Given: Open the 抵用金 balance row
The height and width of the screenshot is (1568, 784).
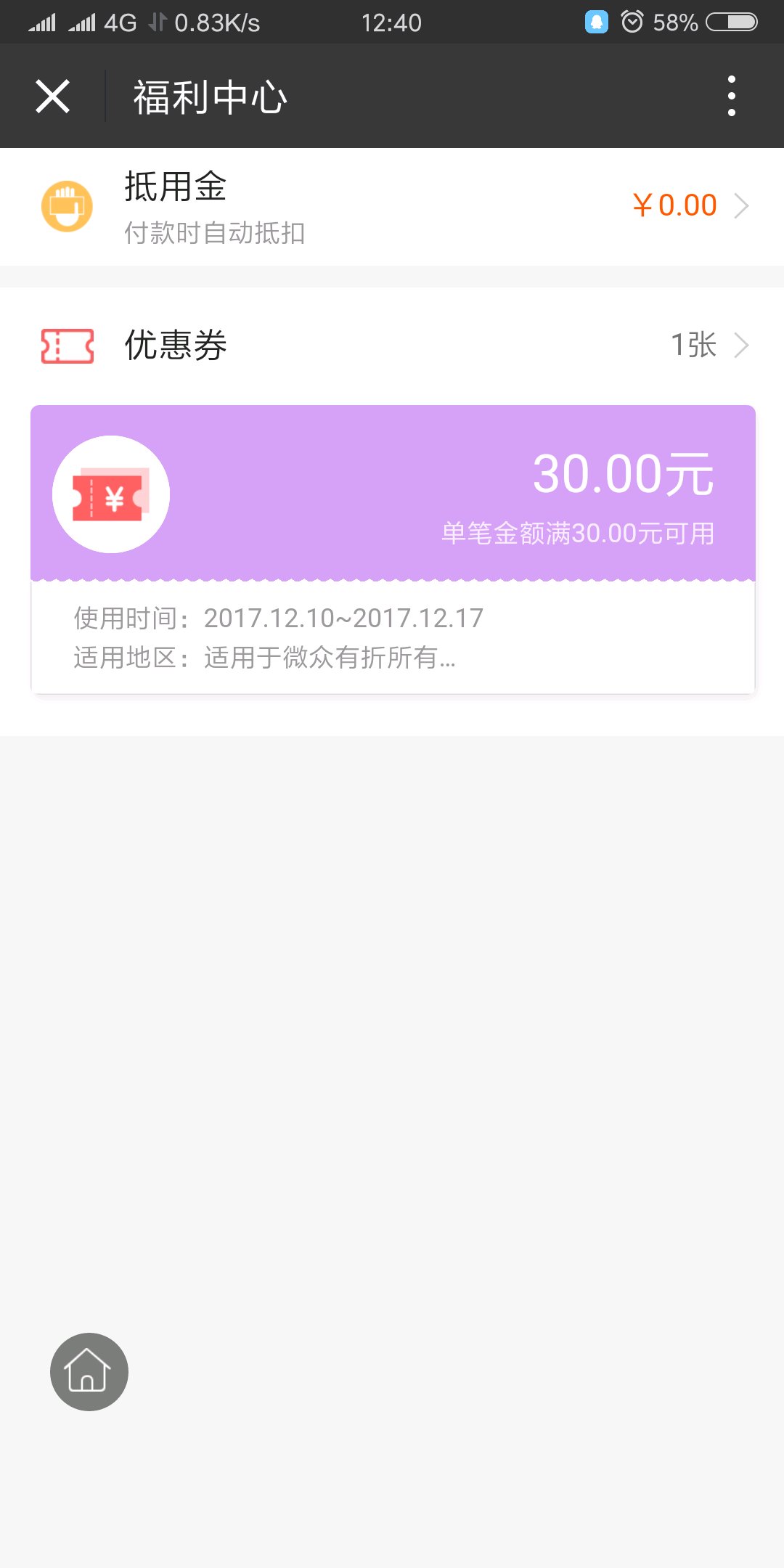Looking at the screenshot, I should (x=392, y=207).
